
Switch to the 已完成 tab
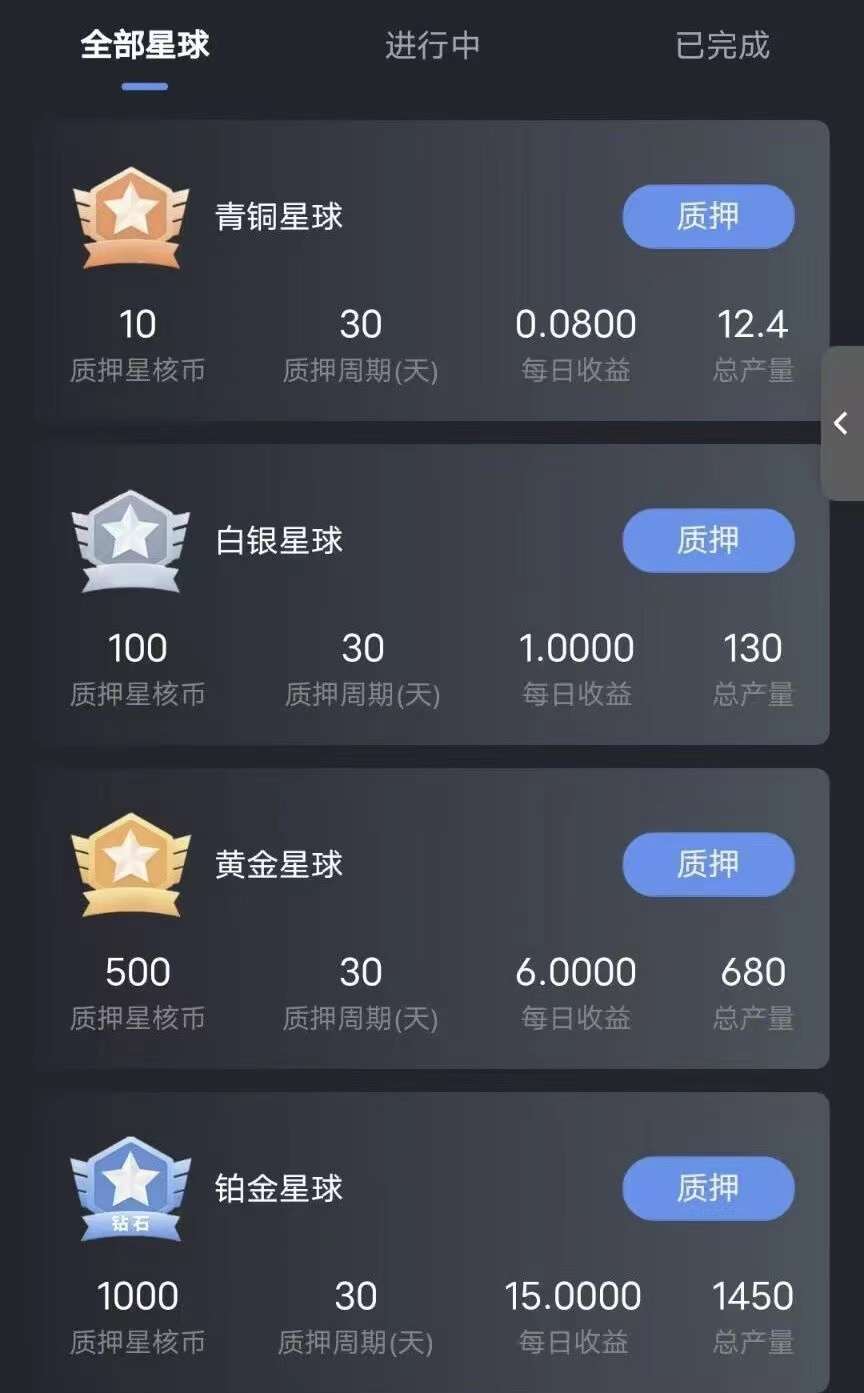click(x=722, y=46)
